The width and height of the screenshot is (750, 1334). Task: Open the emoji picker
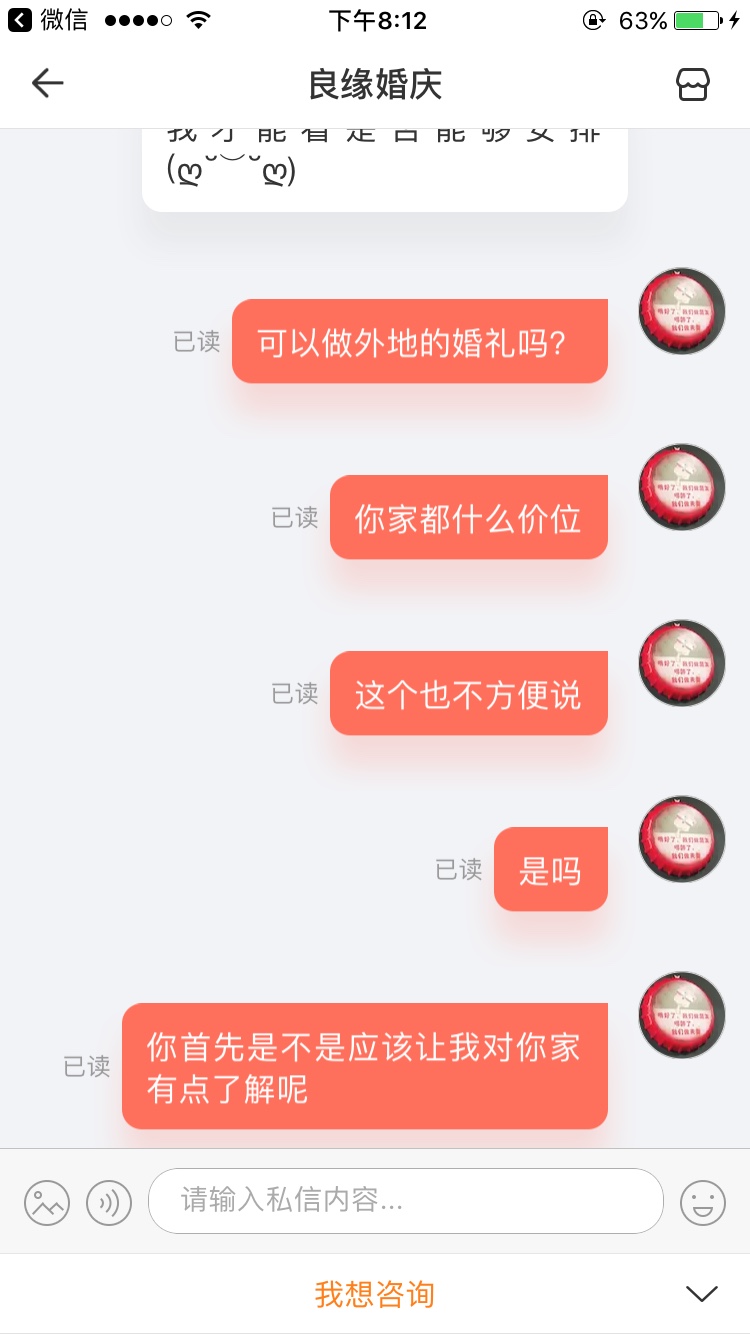[x=702, y=1202]
